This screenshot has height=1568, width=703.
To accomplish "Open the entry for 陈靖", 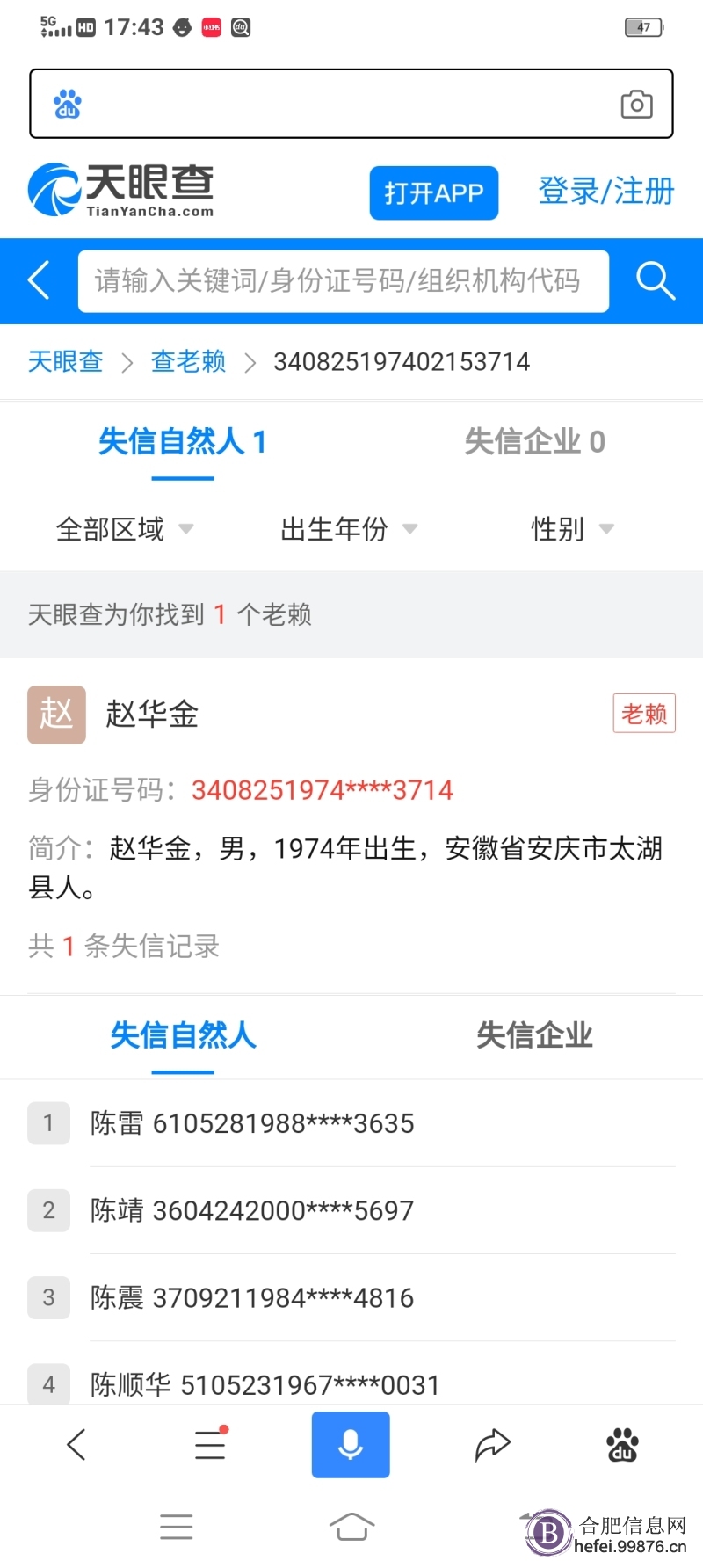I will tap(351, 1210).
